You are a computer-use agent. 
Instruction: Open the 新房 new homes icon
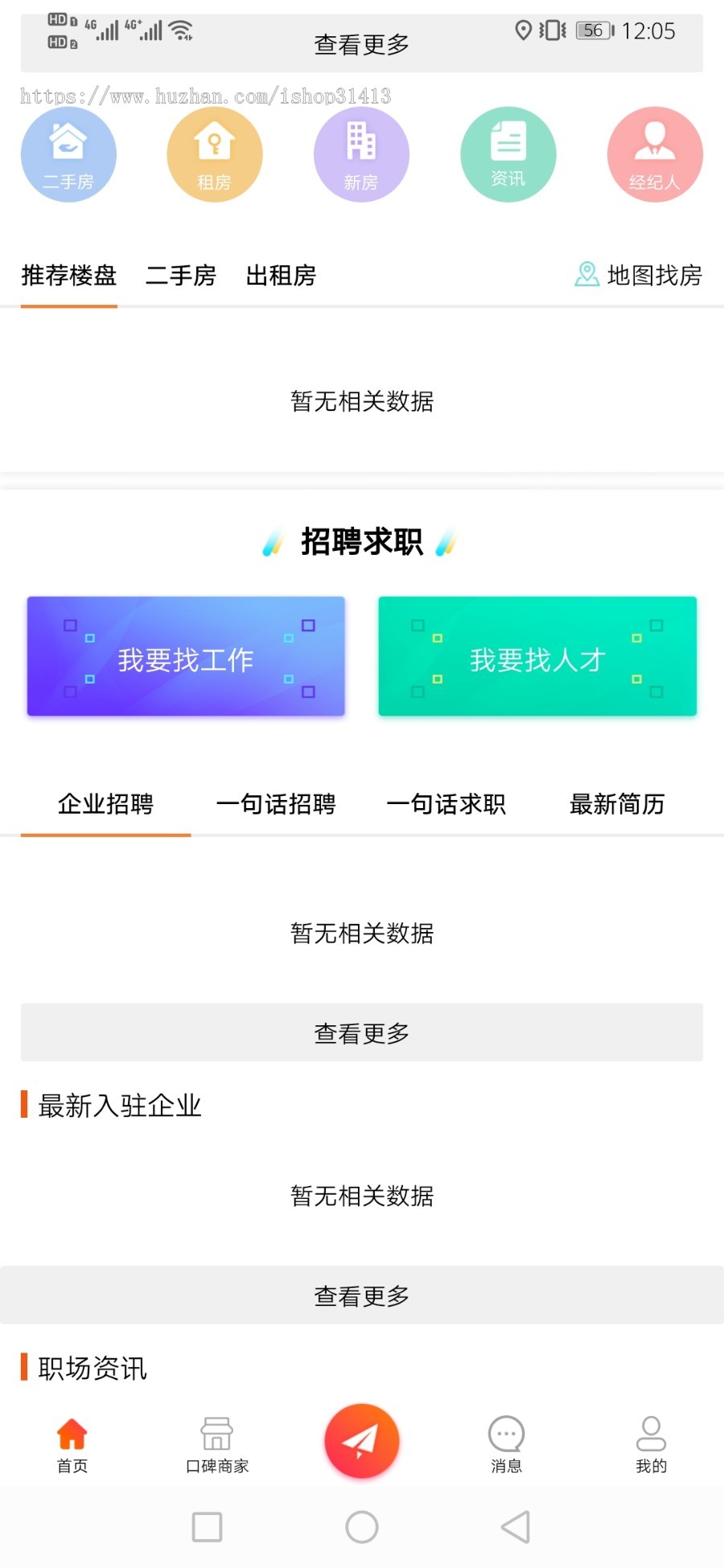coord(361,154)
